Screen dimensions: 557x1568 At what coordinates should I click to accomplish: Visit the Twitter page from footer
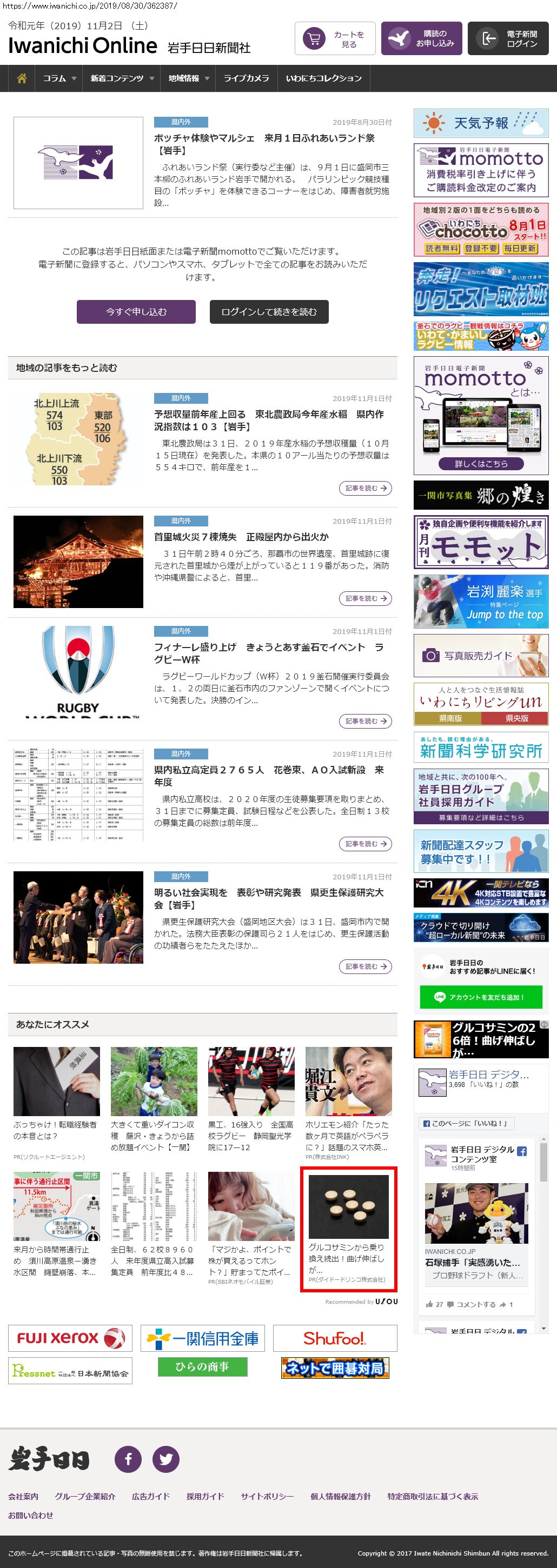(x=165, y=1459)
